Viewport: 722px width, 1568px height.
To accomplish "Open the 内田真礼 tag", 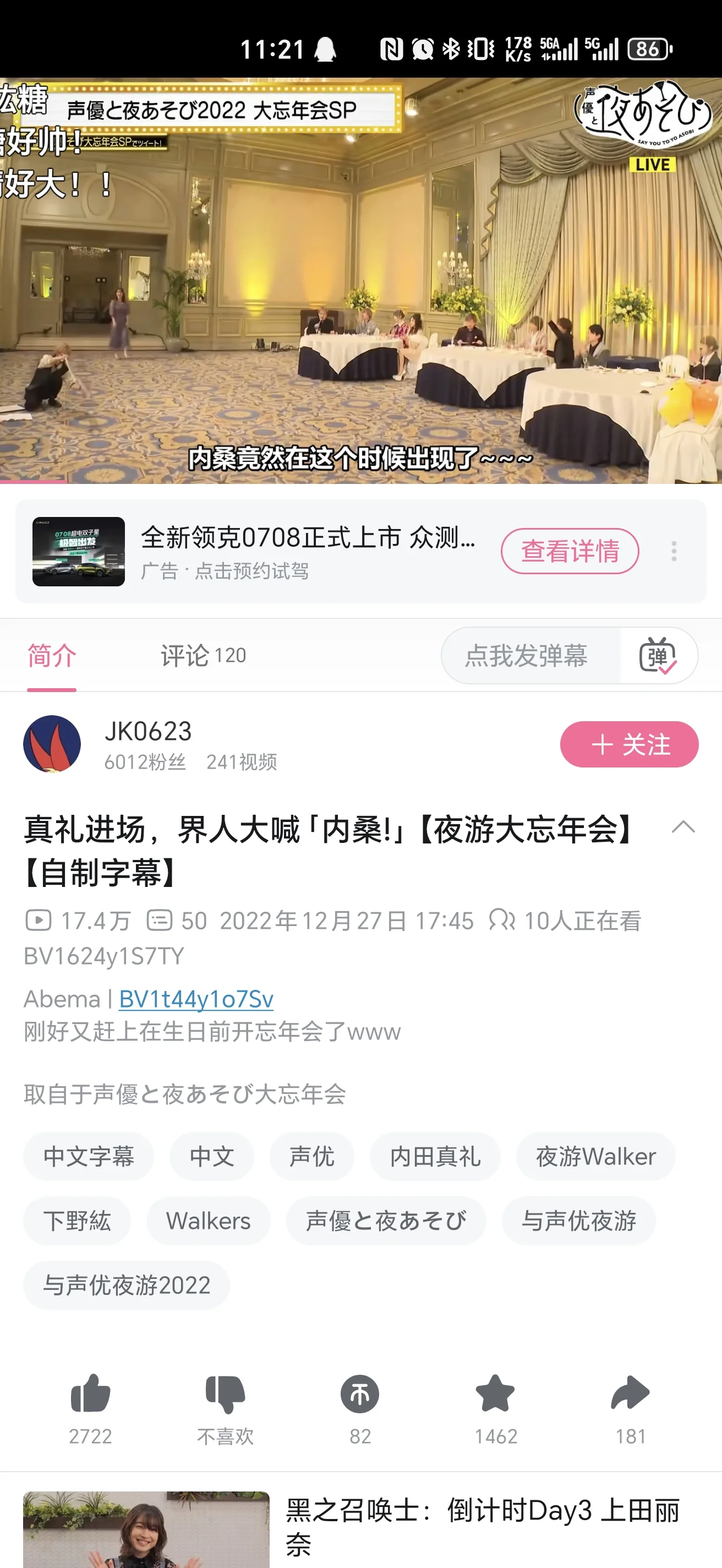I will (435, 1157).
